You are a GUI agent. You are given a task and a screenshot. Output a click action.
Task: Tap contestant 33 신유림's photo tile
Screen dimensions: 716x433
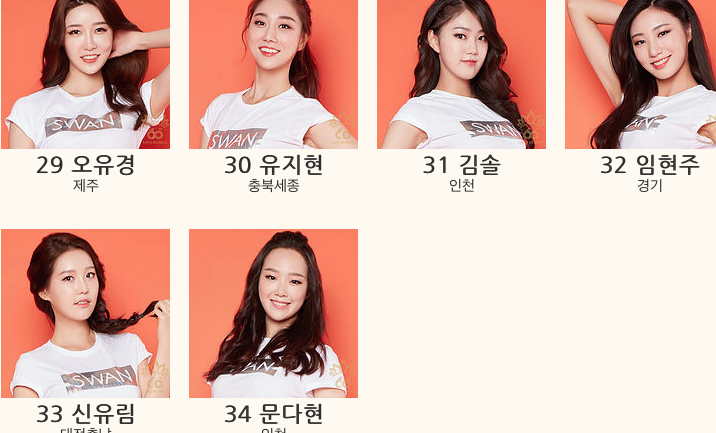tap(85, 313)
